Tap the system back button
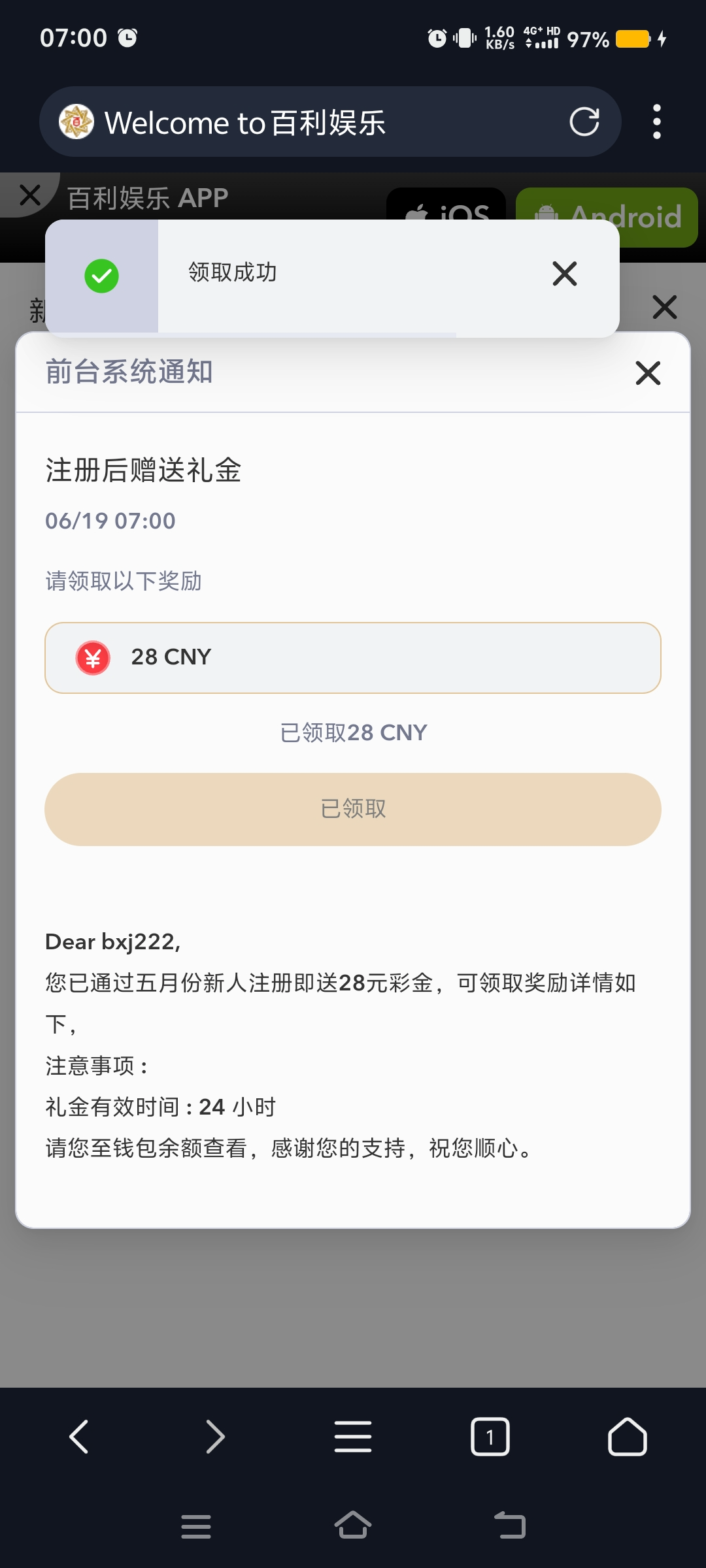Image resolution: width=706 pixels, height=1568 pixels. pyautogui.click(x=510, y=1526)
